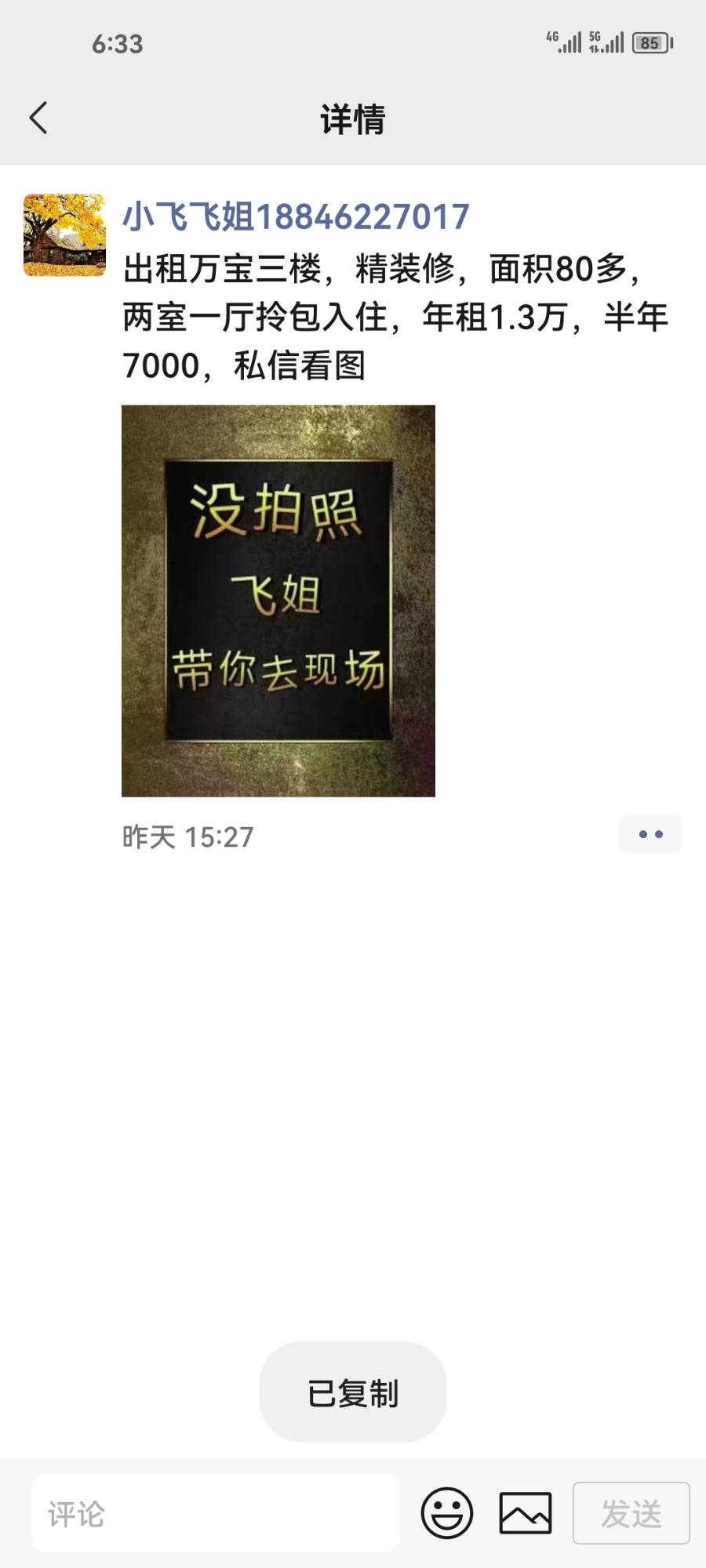Viewport: 706px width, 1568px height.
Task: Tap the 发送 send button
Action: 631,1513
